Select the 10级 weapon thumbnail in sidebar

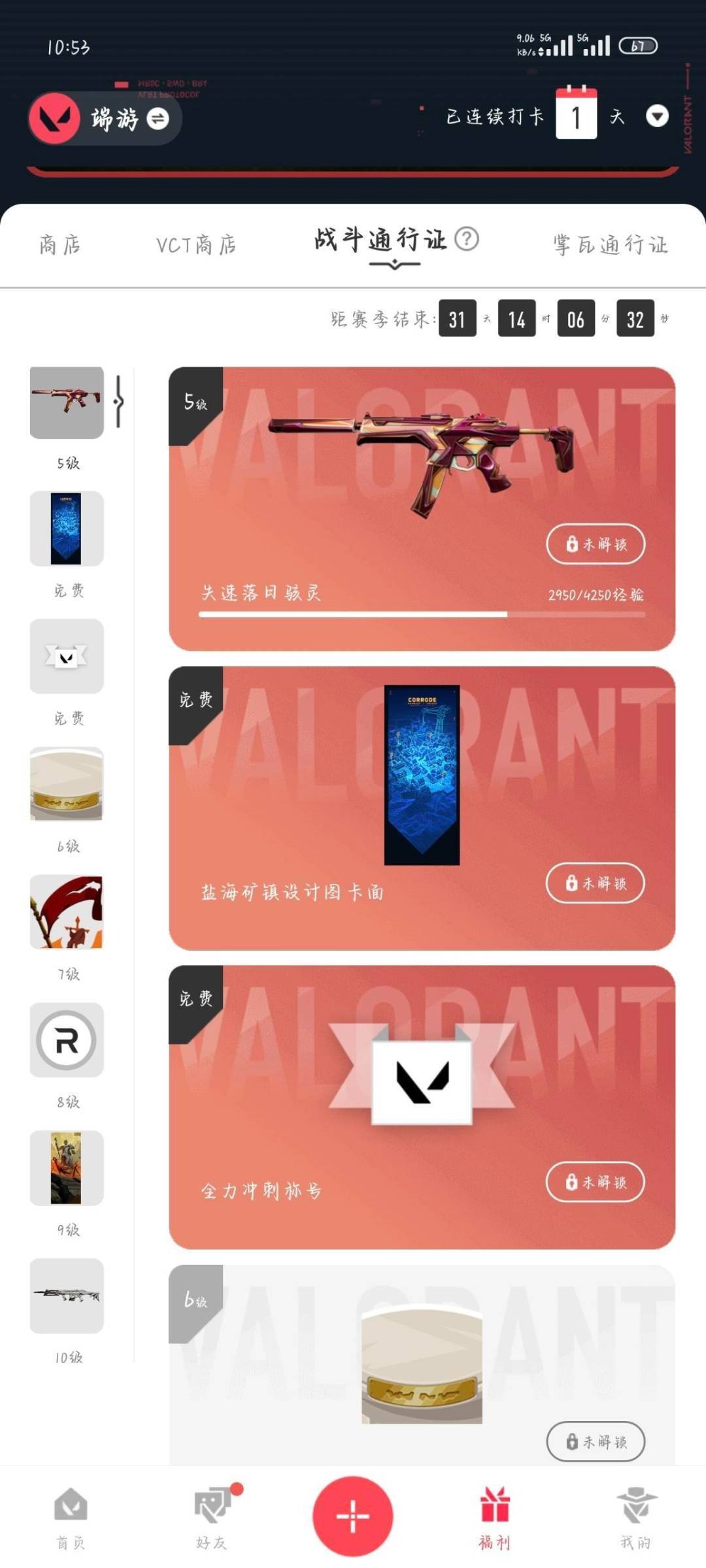tap(67, 1296)
